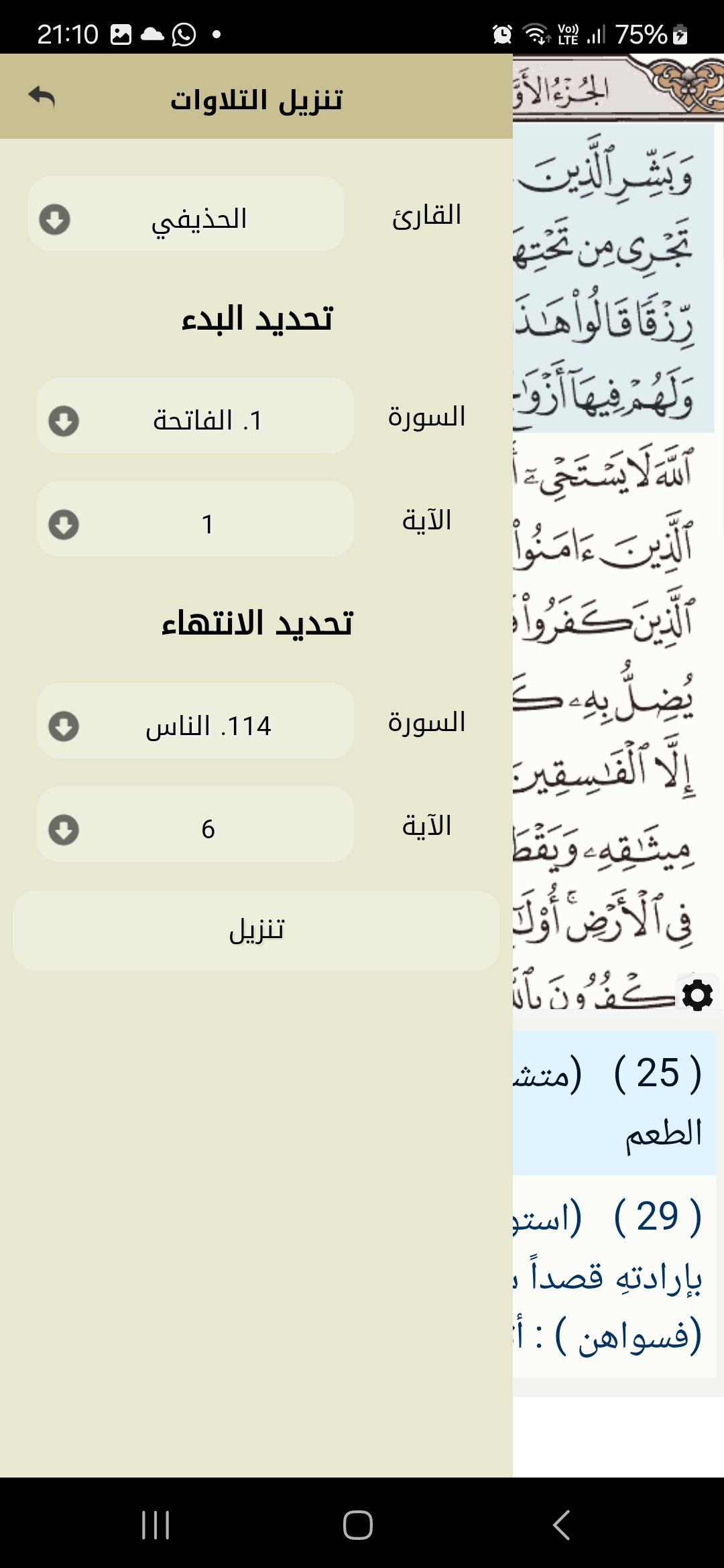Expand the start surah dropdown showing 1. الفاتحة
The height and width of the screenshot is (1568, 724).
(194, 415)
